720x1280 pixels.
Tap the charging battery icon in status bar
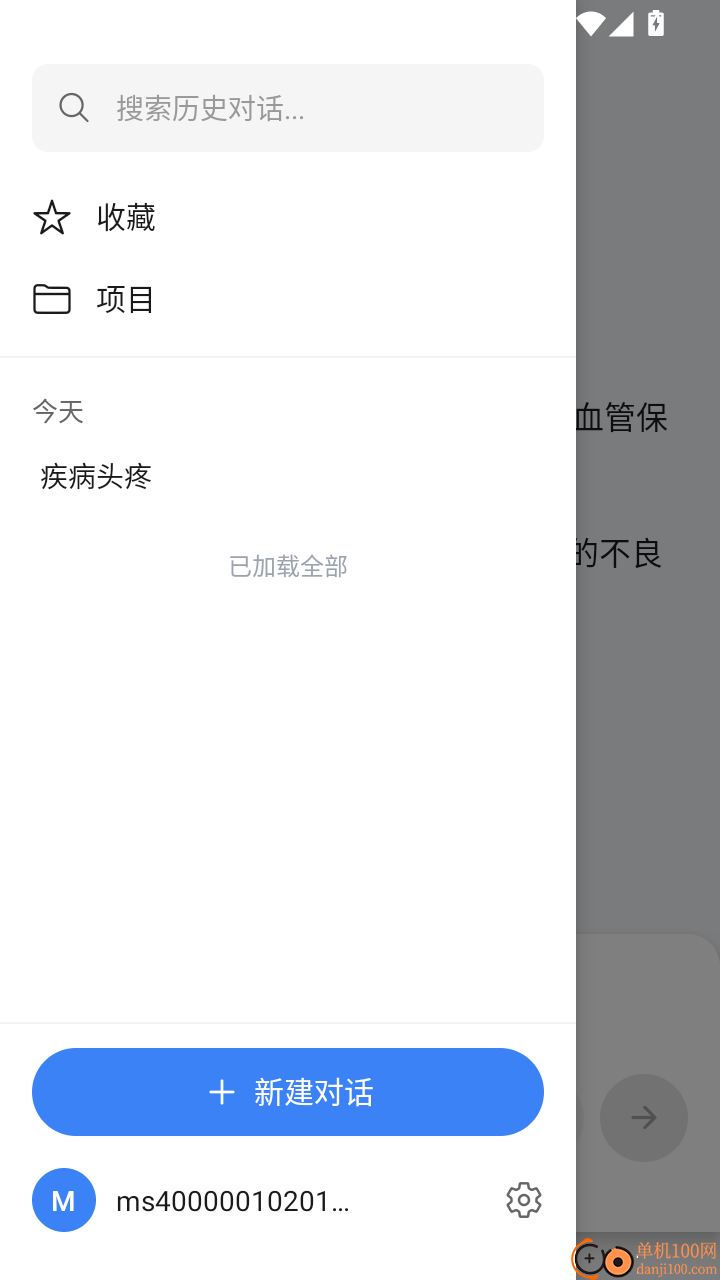[656, 22]
